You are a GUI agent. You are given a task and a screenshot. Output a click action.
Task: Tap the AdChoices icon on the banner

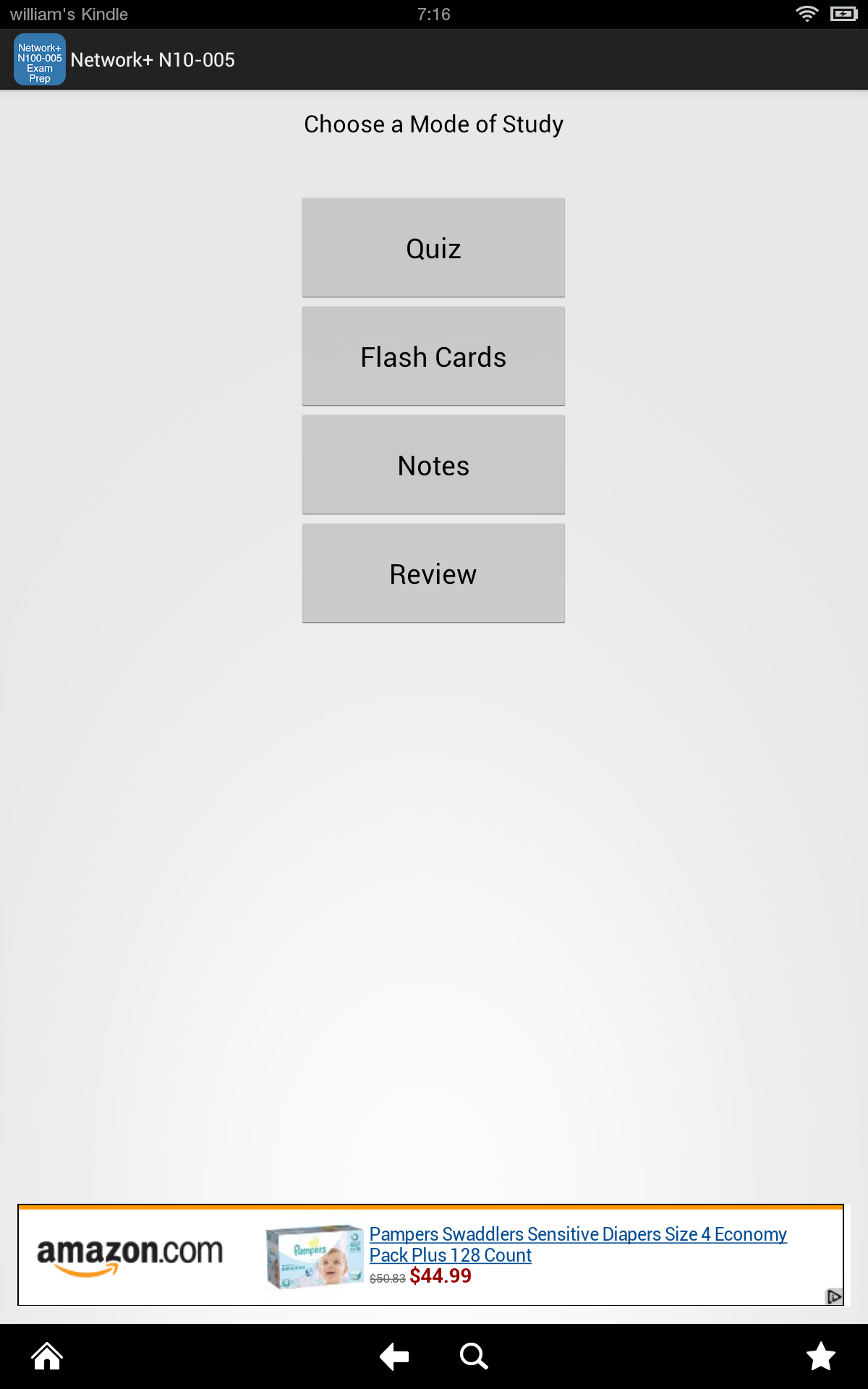(x=834, y=1296)
